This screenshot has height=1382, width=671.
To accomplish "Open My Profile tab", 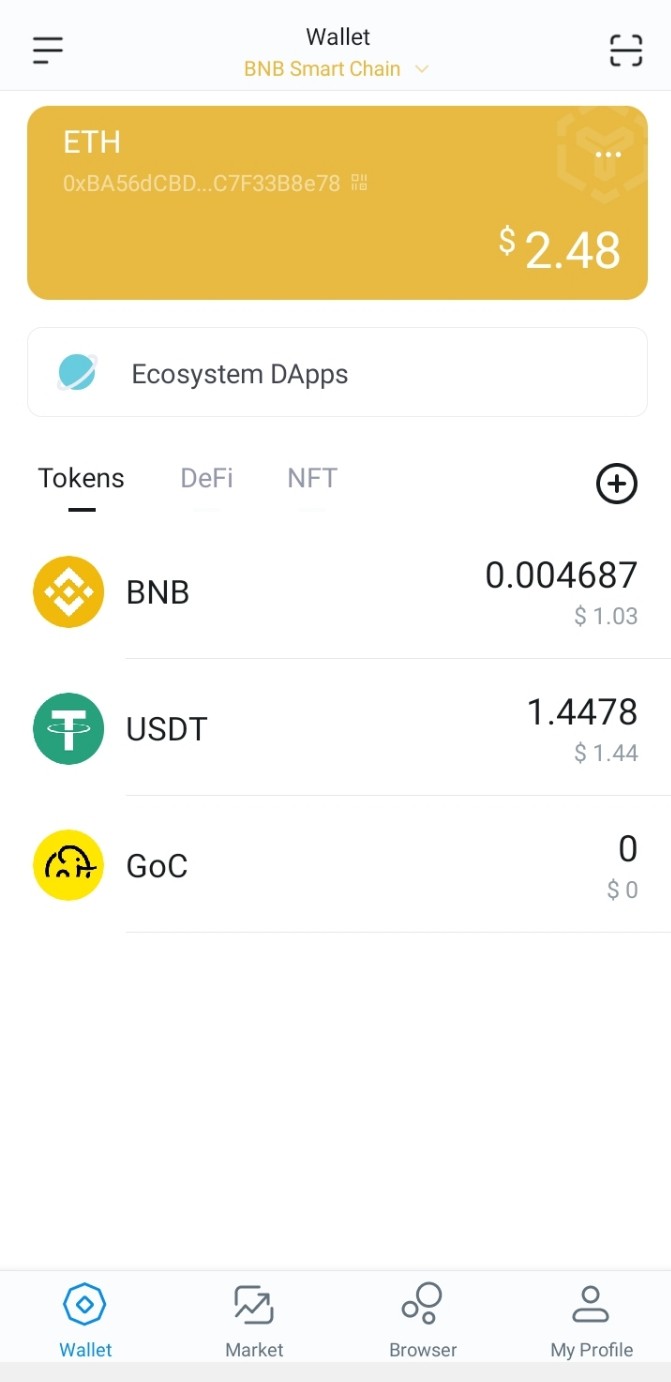I will pos(591,1321).
